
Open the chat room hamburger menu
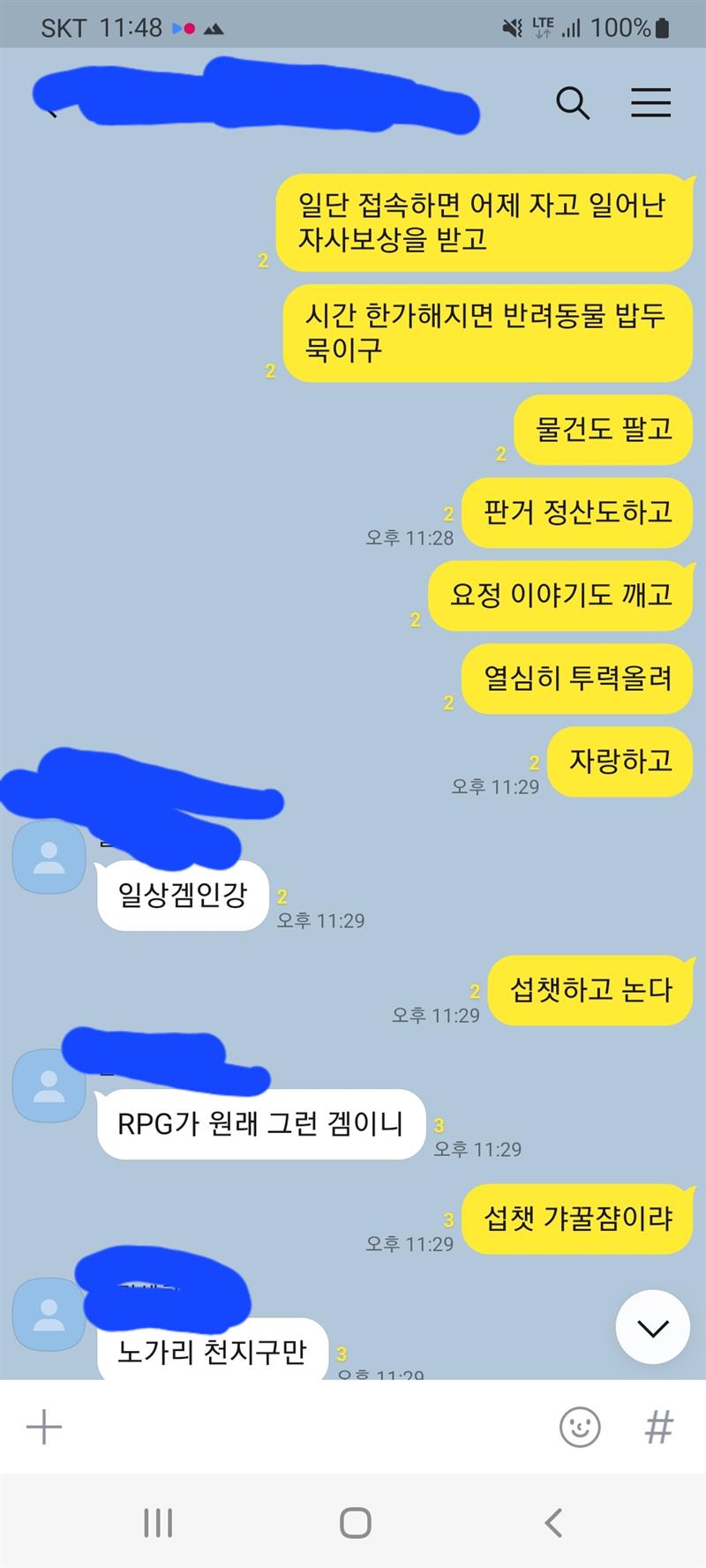click(x=650, y=103)
